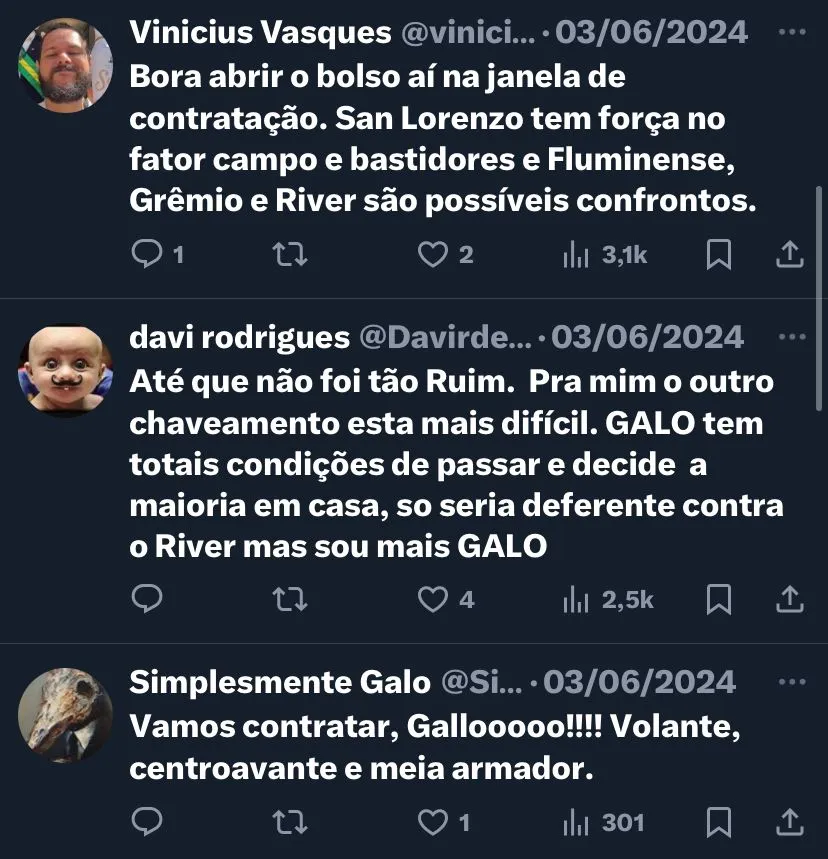Bookmark davi rodrigues's tweet
Image resolution: width=828 pixels, height=859 pixels.
click(718, 599)
